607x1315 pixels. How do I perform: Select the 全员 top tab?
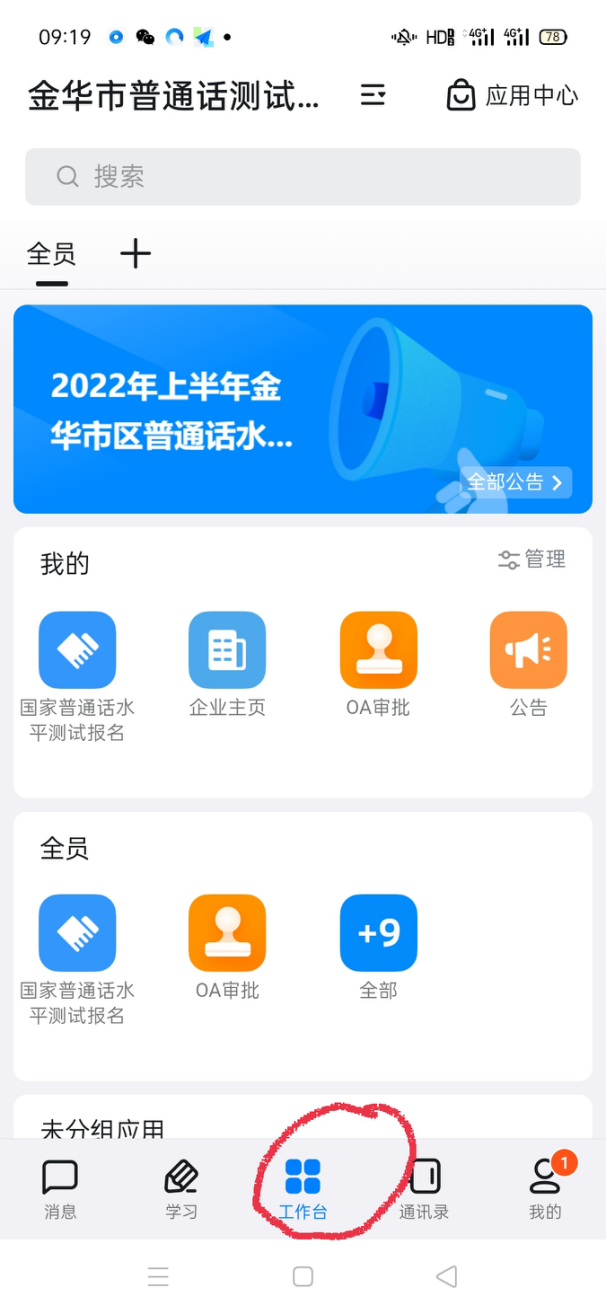tap(51, 255)
